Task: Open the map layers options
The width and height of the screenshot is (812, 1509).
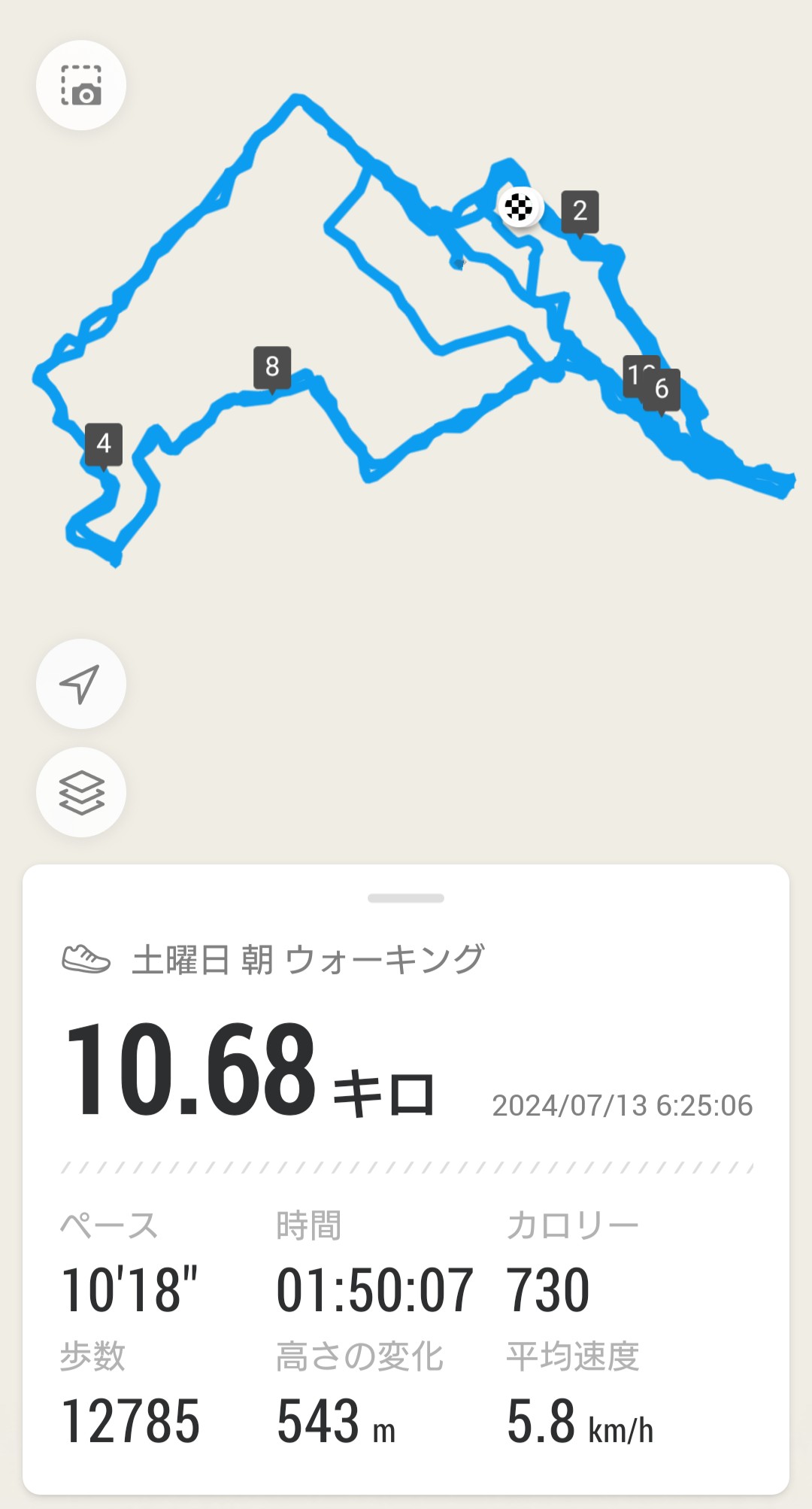Action: [81, 792]
